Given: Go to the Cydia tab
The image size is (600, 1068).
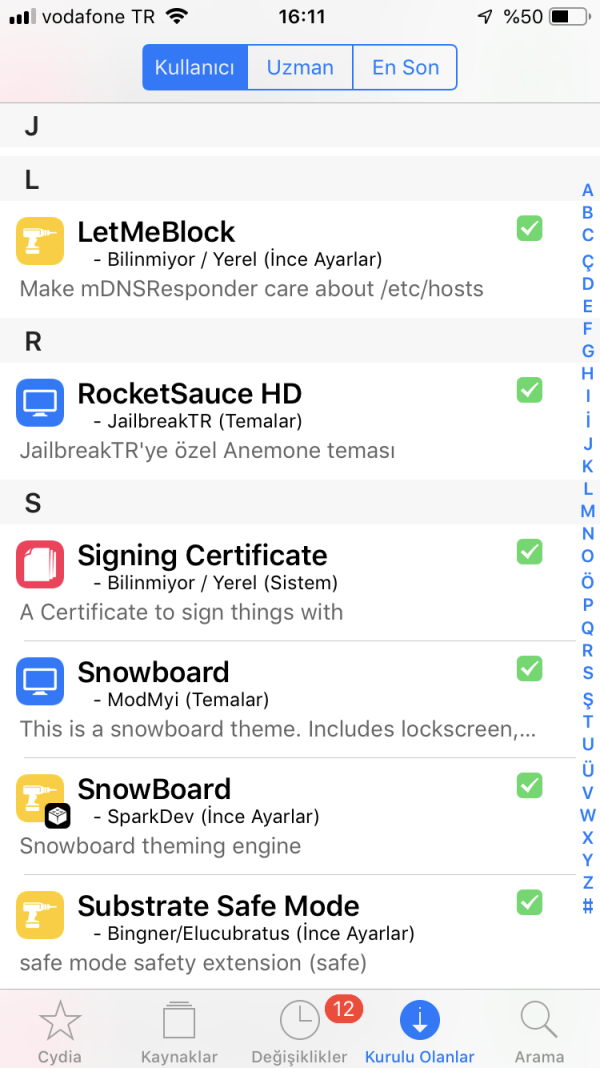Looking at the screenshot, I should [x=59, y=1032].
